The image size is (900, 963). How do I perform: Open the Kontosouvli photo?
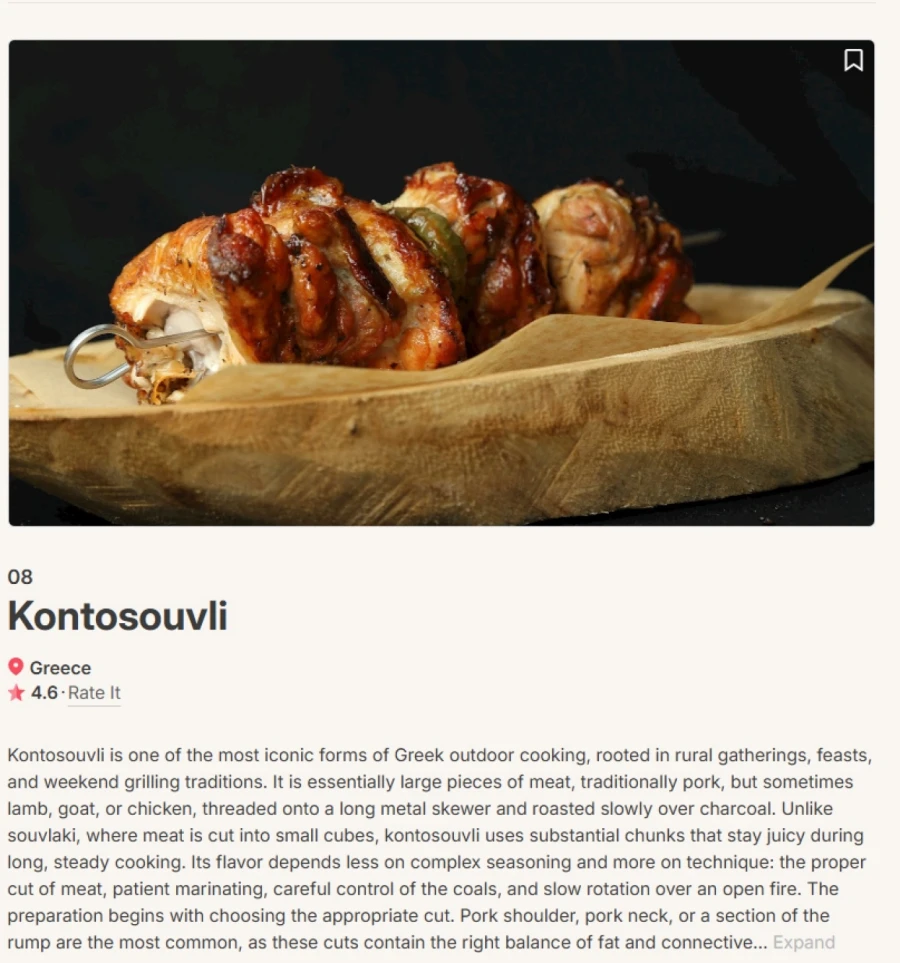coord(441,283)
